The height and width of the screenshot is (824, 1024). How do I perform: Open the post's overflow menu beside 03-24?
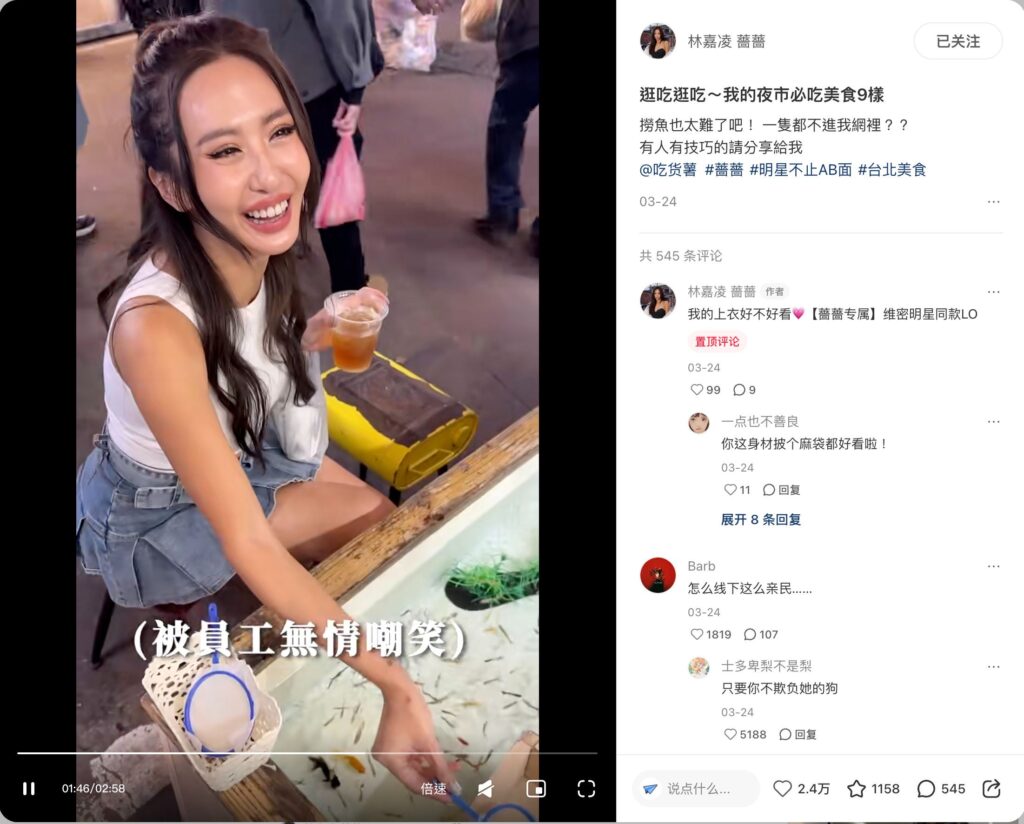(x=992, y=201)
